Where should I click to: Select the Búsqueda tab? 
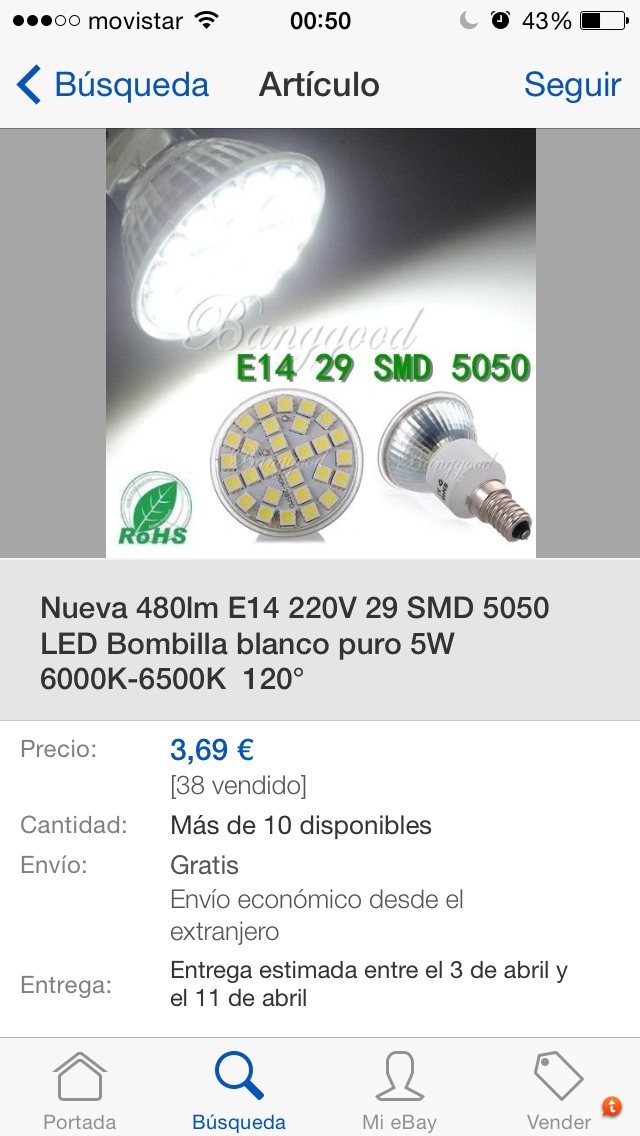[x=239, y=1090]
